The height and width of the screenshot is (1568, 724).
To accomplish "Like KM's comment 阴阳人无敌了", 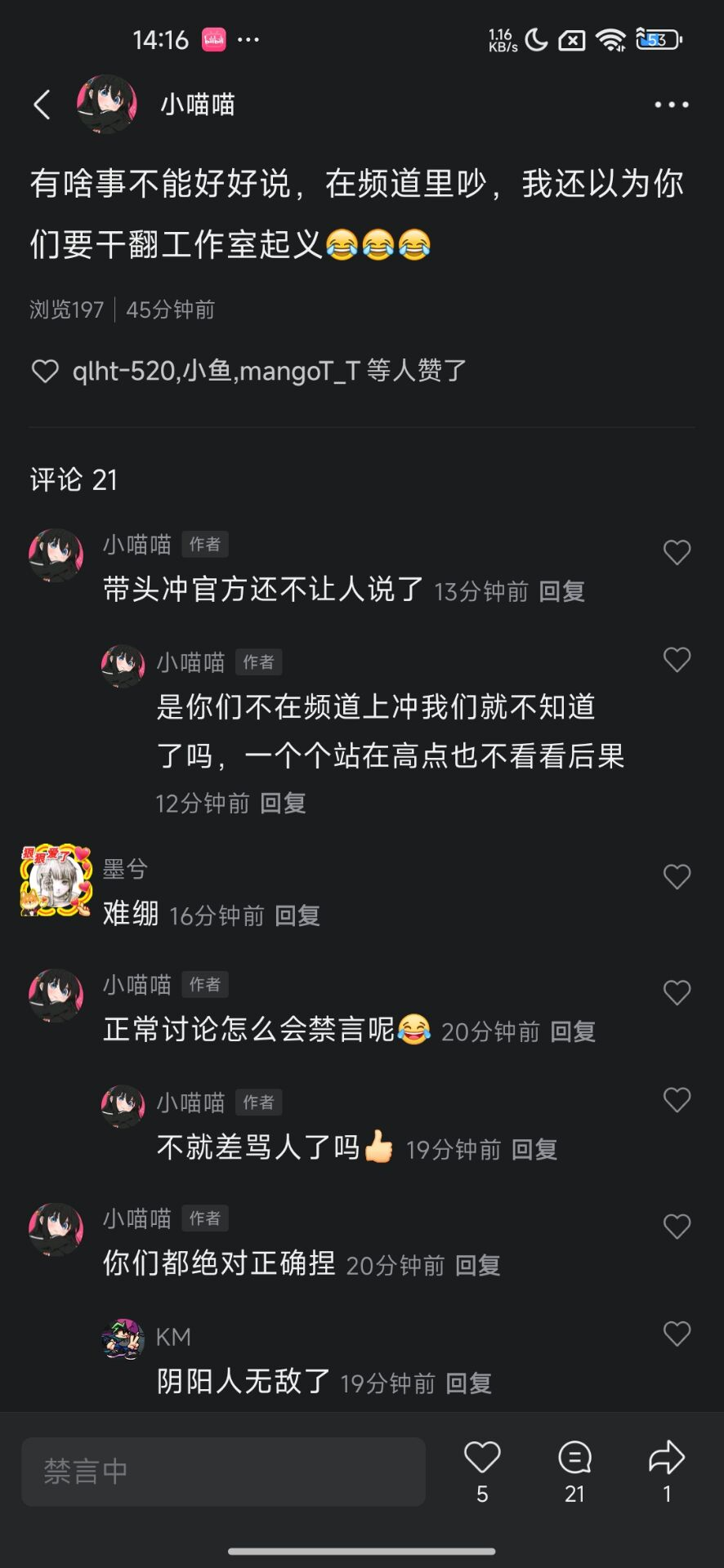I will tap(677, 1334).
